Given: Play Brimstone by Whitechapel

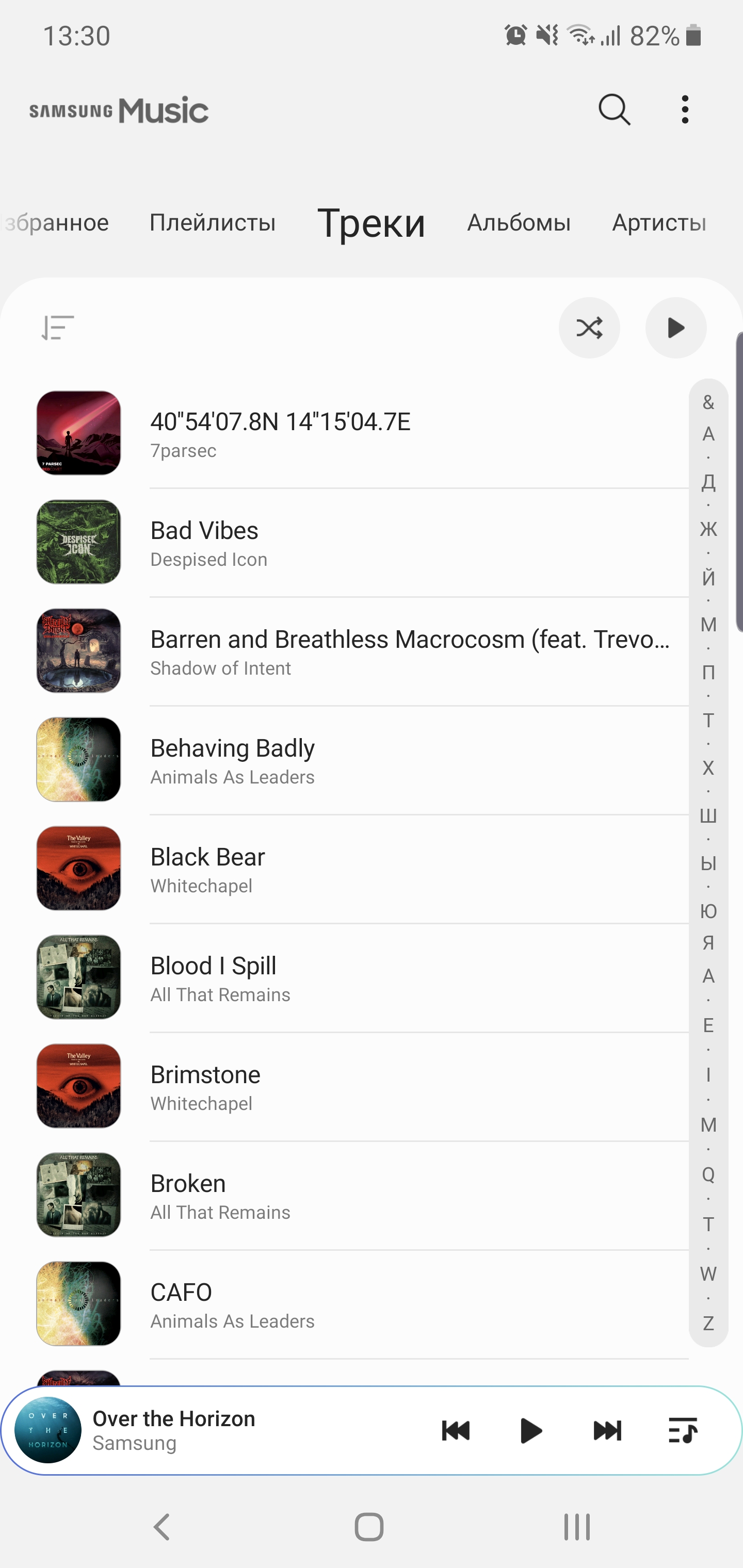Looking at the screenshot, I should [365, 1087].
